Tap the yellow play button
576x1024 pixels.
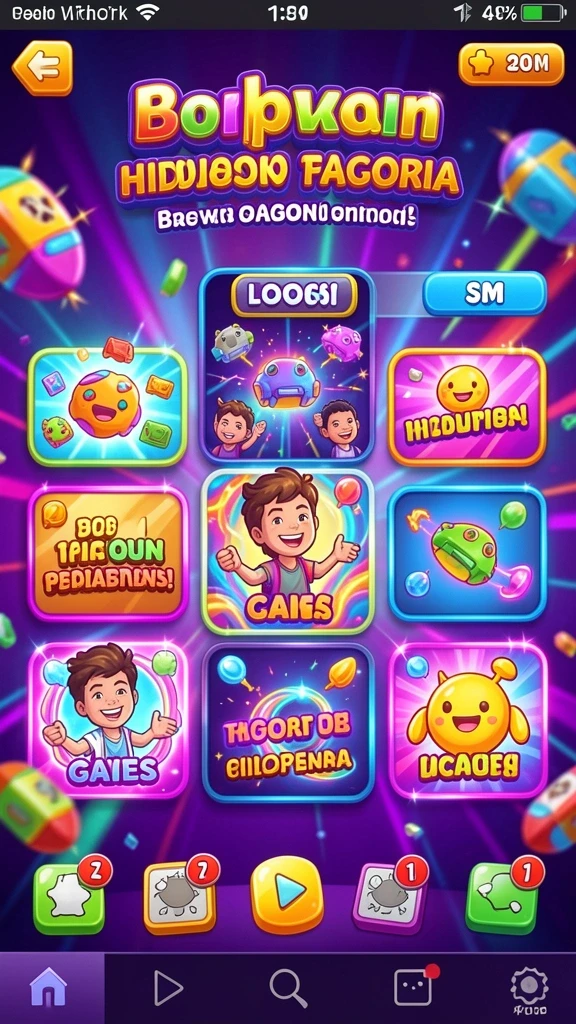click(x=287, y=893)
